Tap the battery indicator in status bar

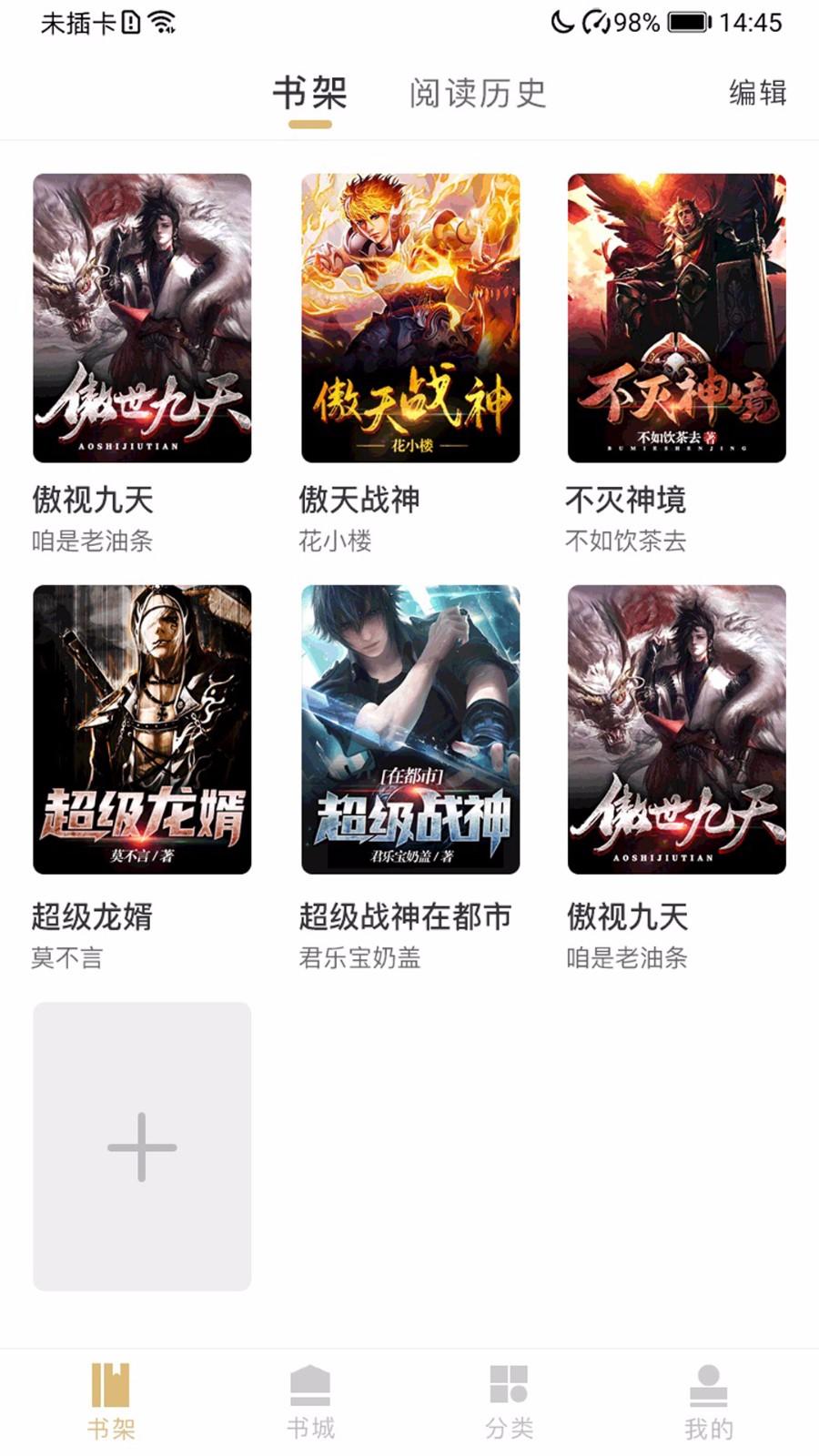coord(687,24)
